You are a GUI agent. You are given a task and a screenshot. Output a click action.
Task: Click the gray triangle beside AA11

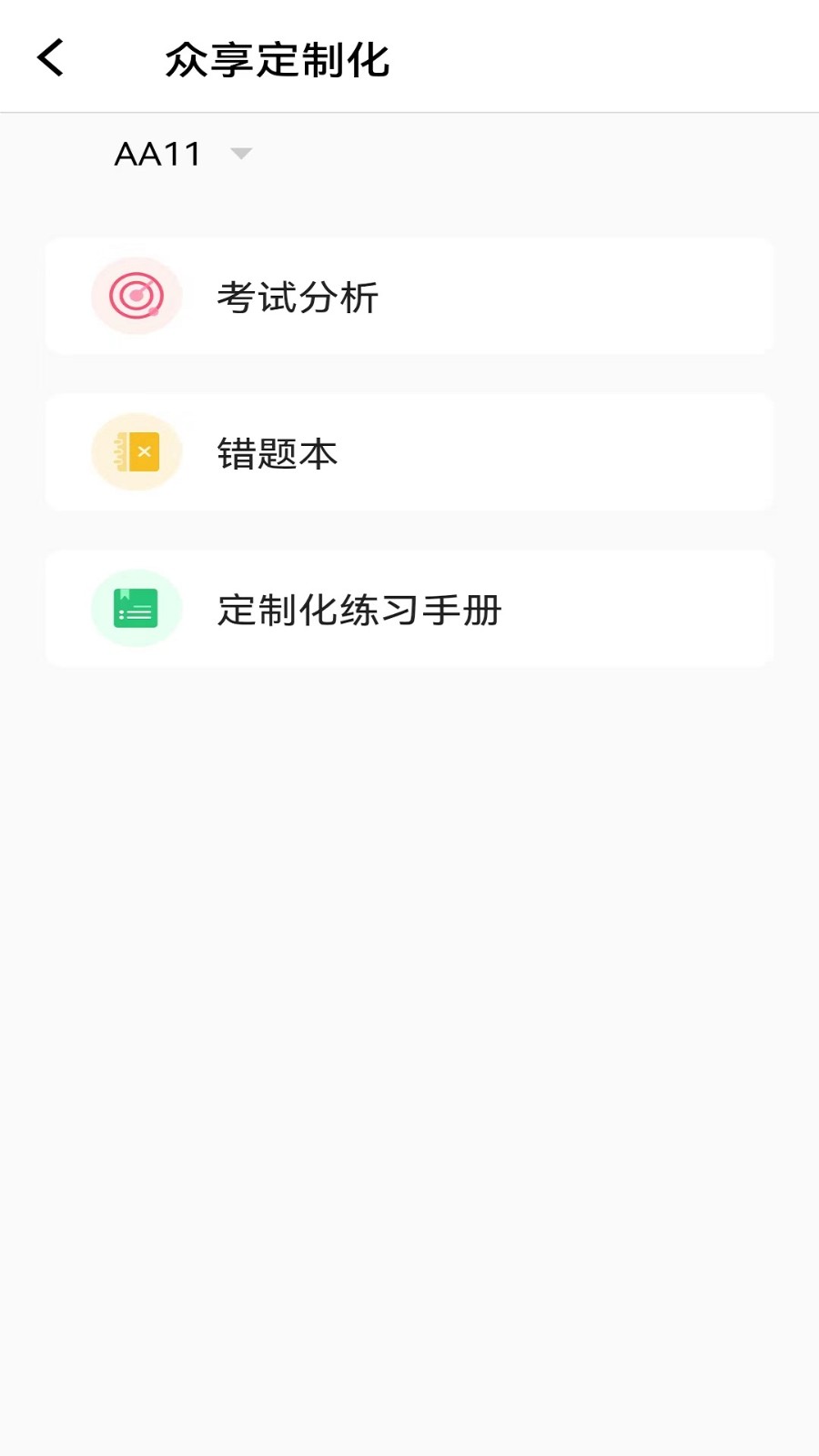(241, 155)
